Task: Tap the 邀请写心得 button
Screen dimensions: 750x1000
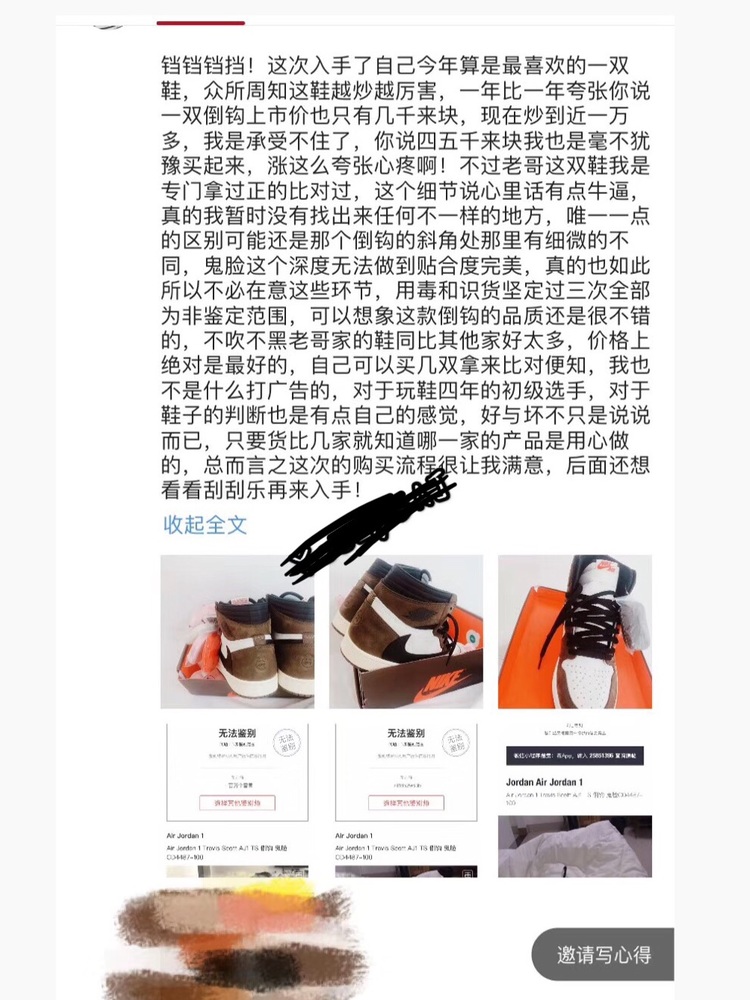Action: [603, 954]
